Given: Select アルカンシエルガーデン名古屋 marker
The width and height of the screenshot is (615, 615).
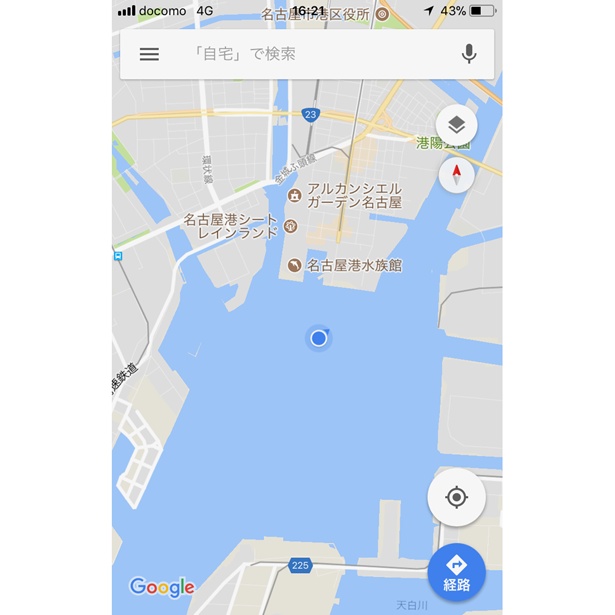Looking at the screenshot, I should [295, 194].
